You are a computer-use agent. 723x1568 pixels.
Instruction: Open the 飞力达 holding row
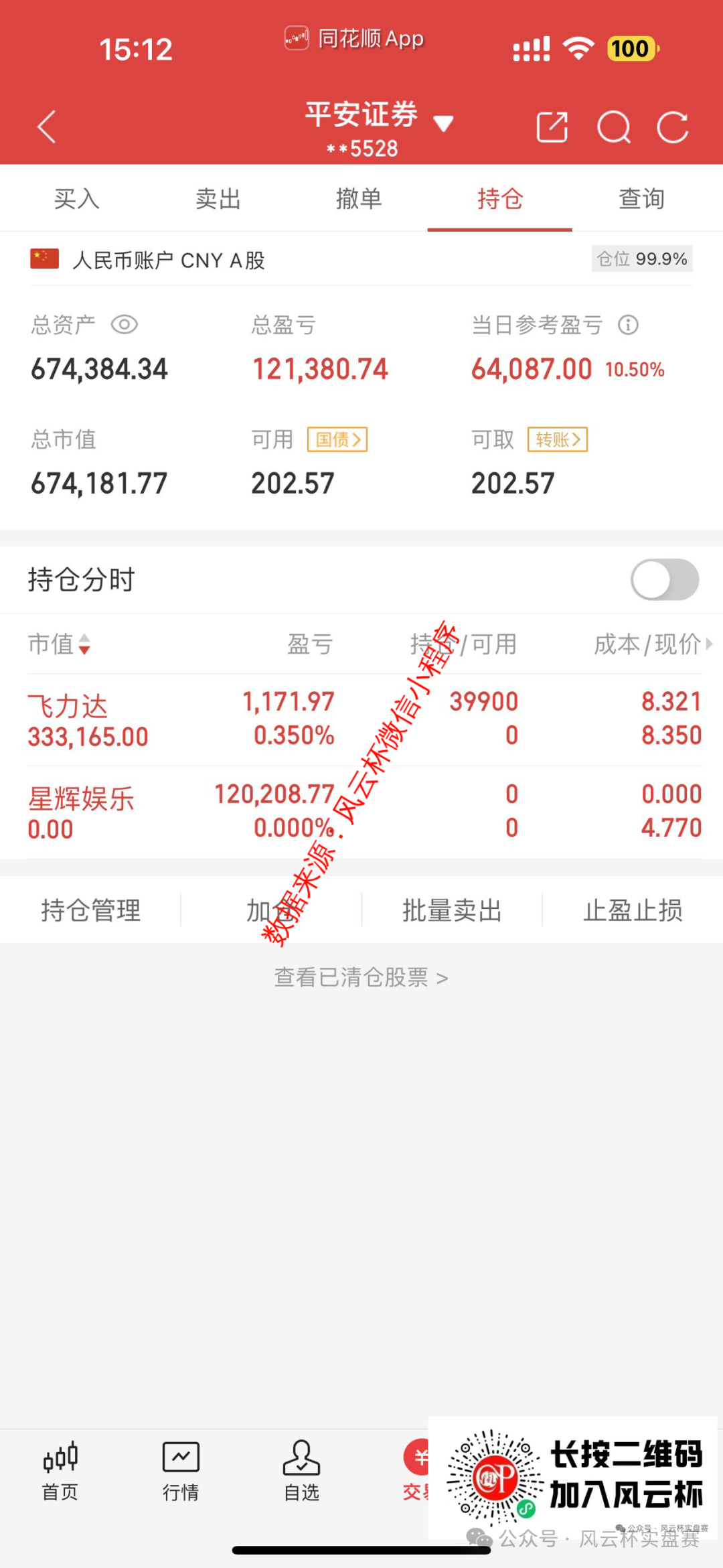click(x=361, y=719)
